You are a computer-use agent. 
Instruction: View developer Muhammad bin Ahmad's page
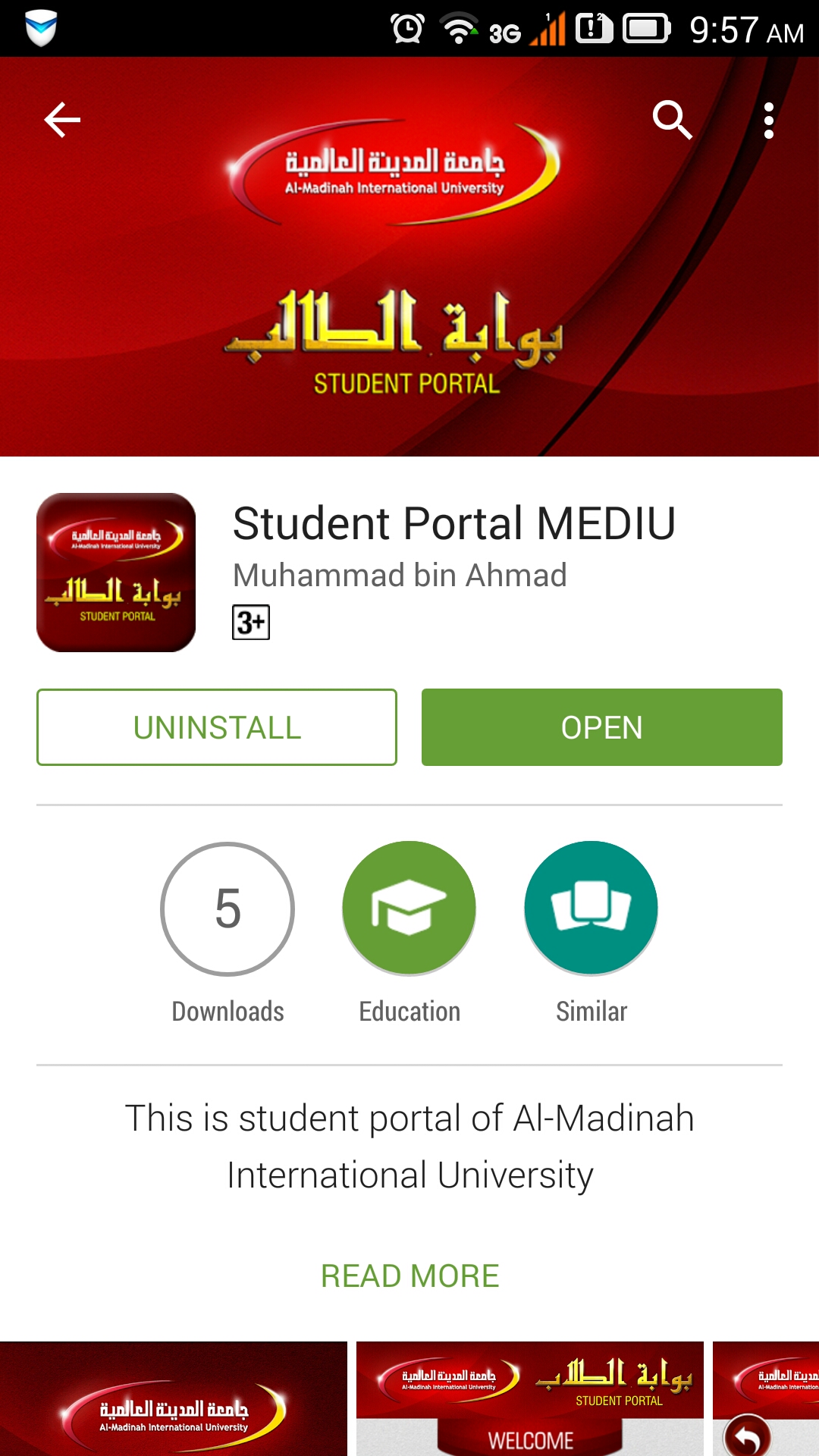click(400, 576)
